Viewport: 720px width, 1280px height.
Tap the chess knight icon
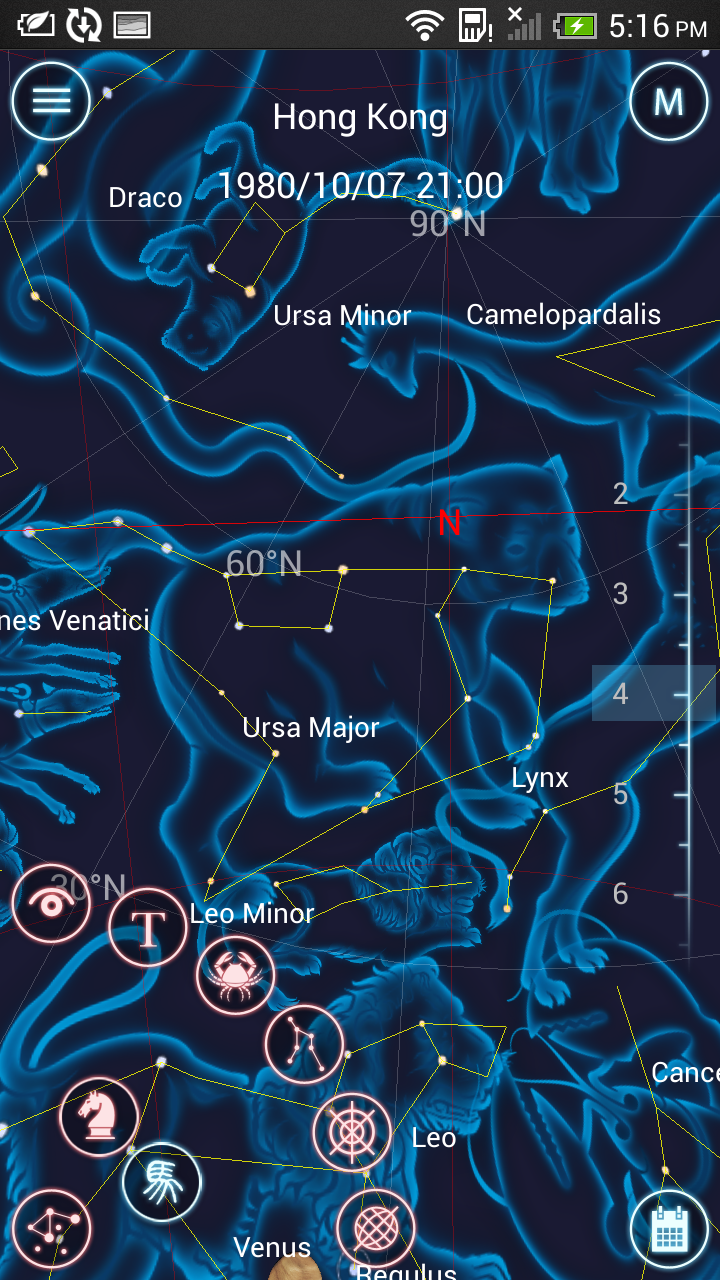(x=99, y=1115)
